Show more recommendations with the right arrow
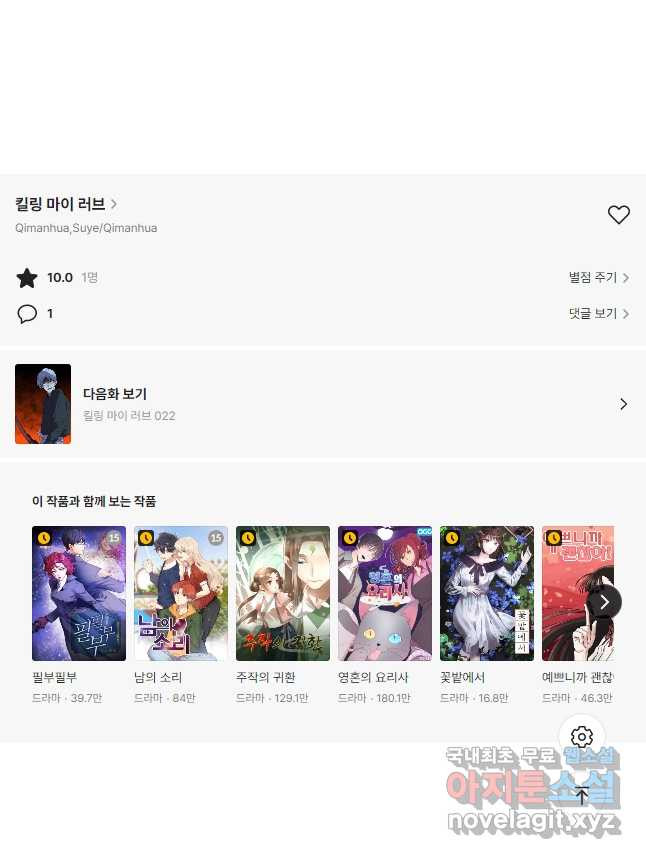The image size is (646, 859). pyautogui.click(x=604, y=602)
